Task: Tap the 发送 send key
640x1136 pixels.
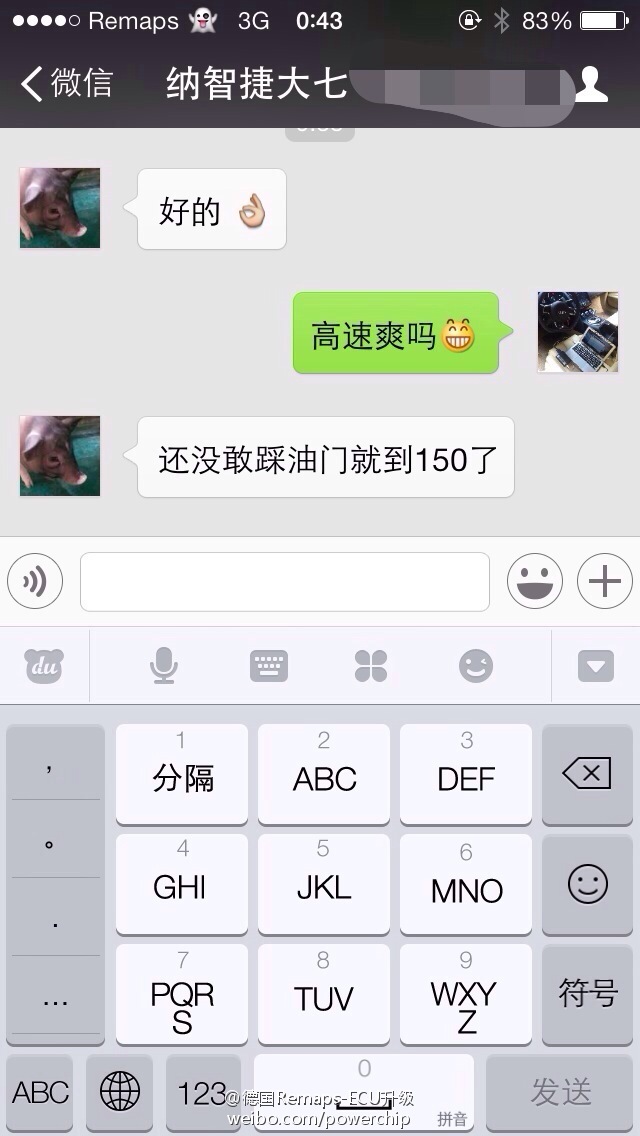Action: pos(560,1092)
